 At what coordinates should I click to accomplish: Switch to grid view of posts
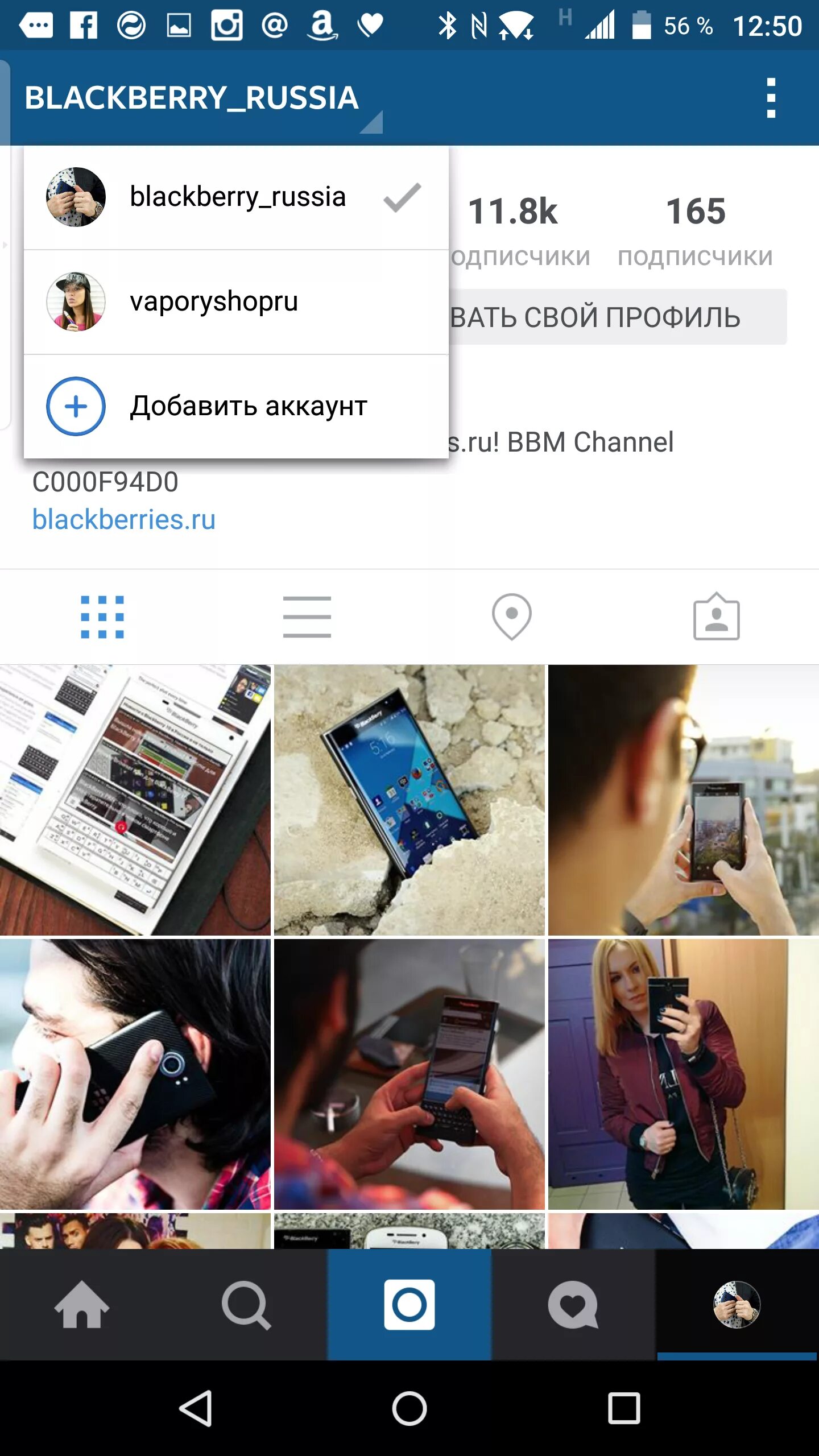tap(102, 617)
